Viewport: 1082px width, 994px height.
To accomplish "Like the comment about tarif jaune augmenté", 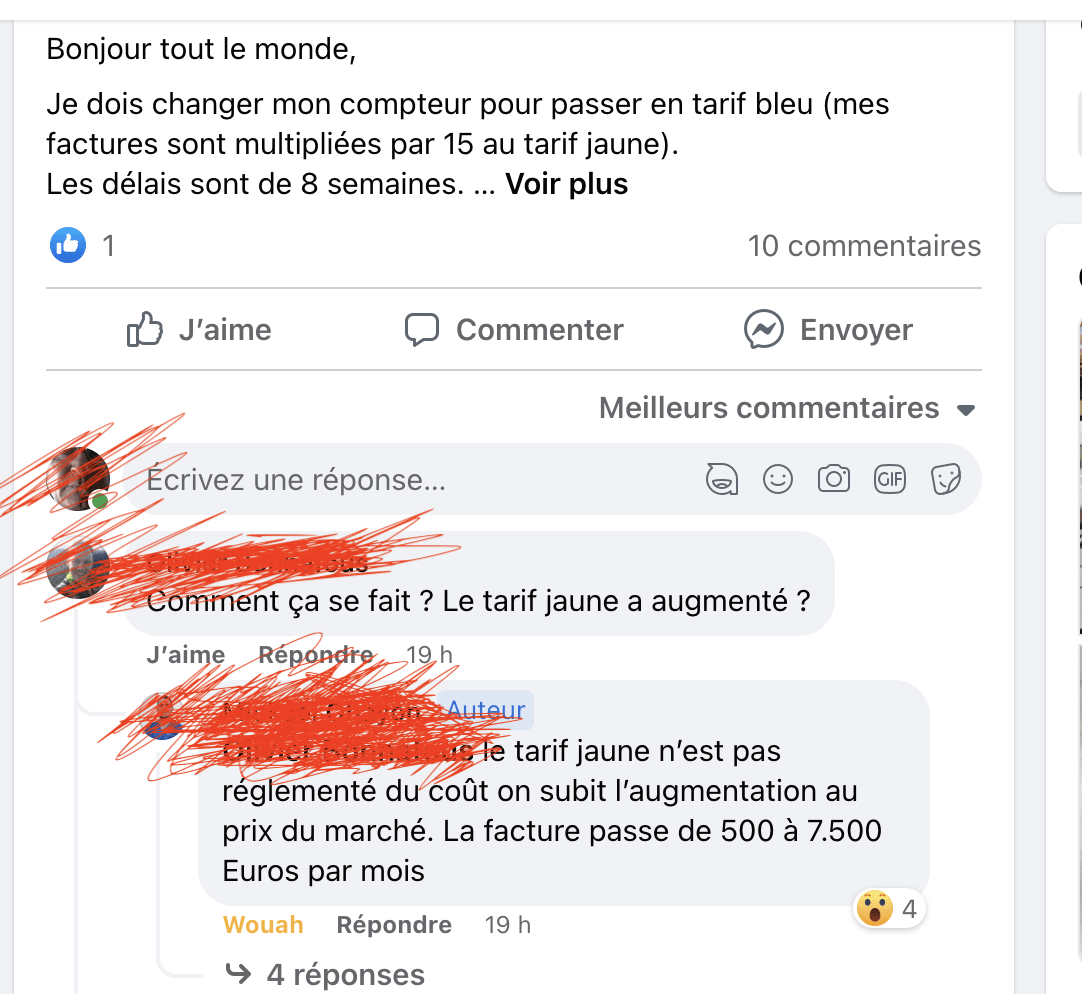I will tap(185, 655).
